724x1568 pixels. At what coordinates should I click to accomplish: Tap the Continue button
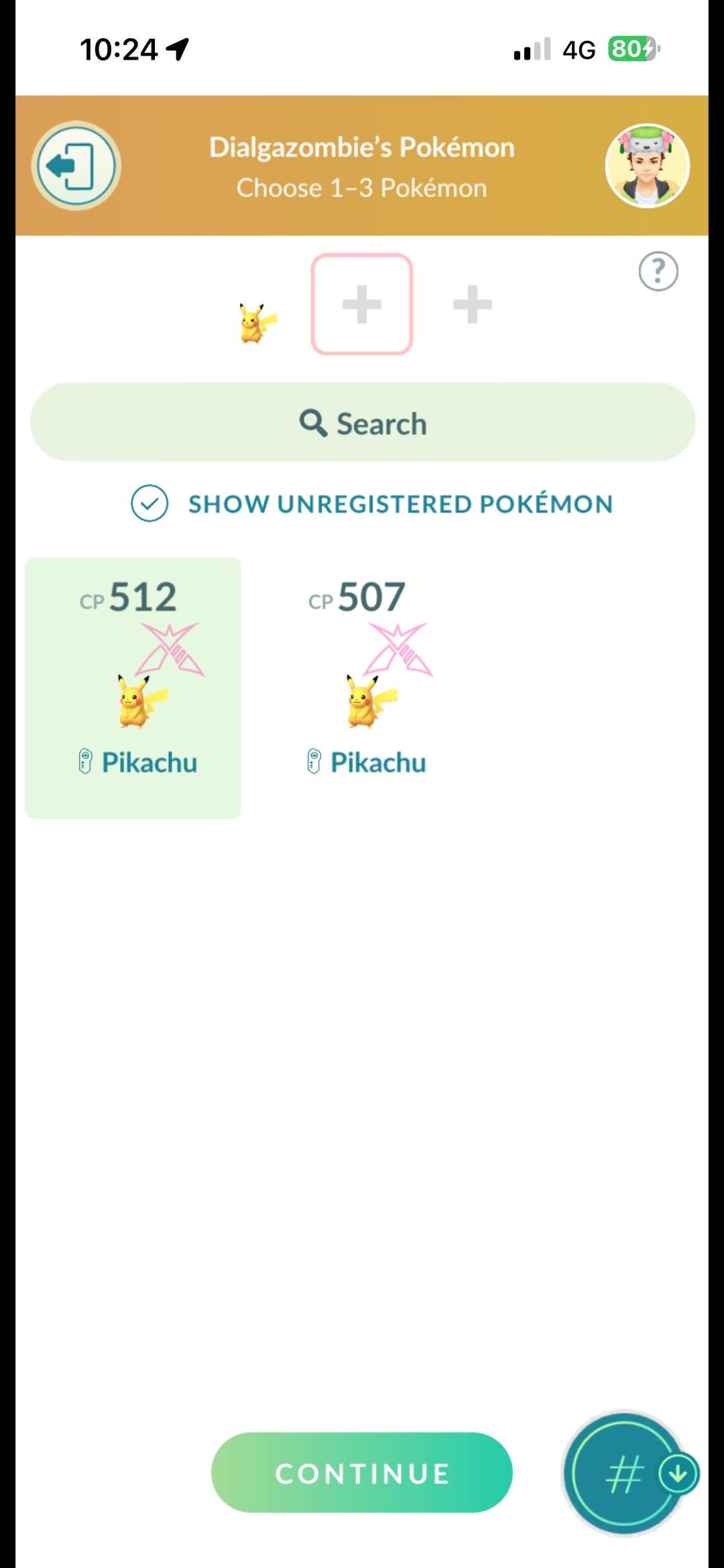pos(362,1473)
